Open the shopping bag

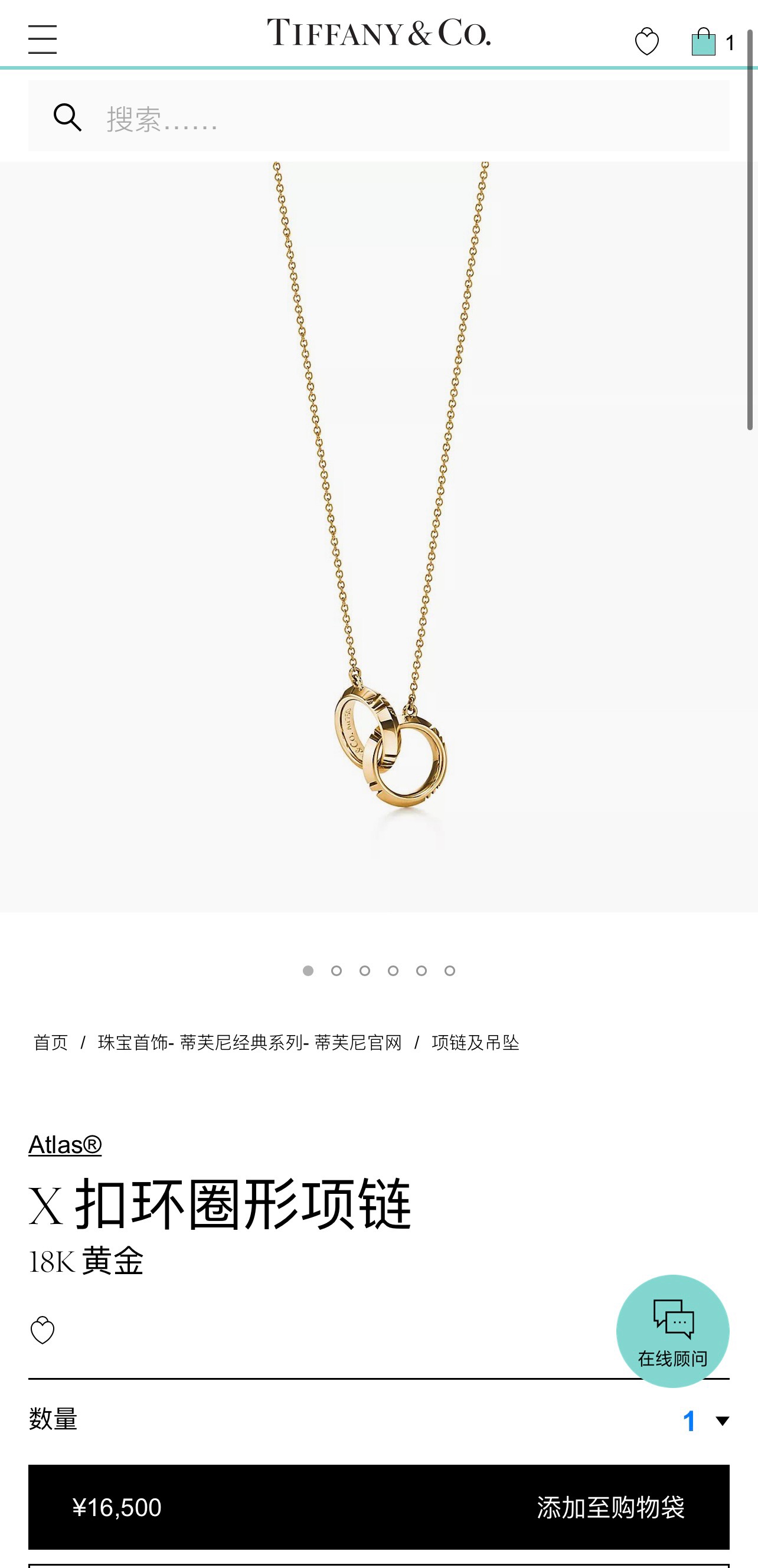coord(704,42)
